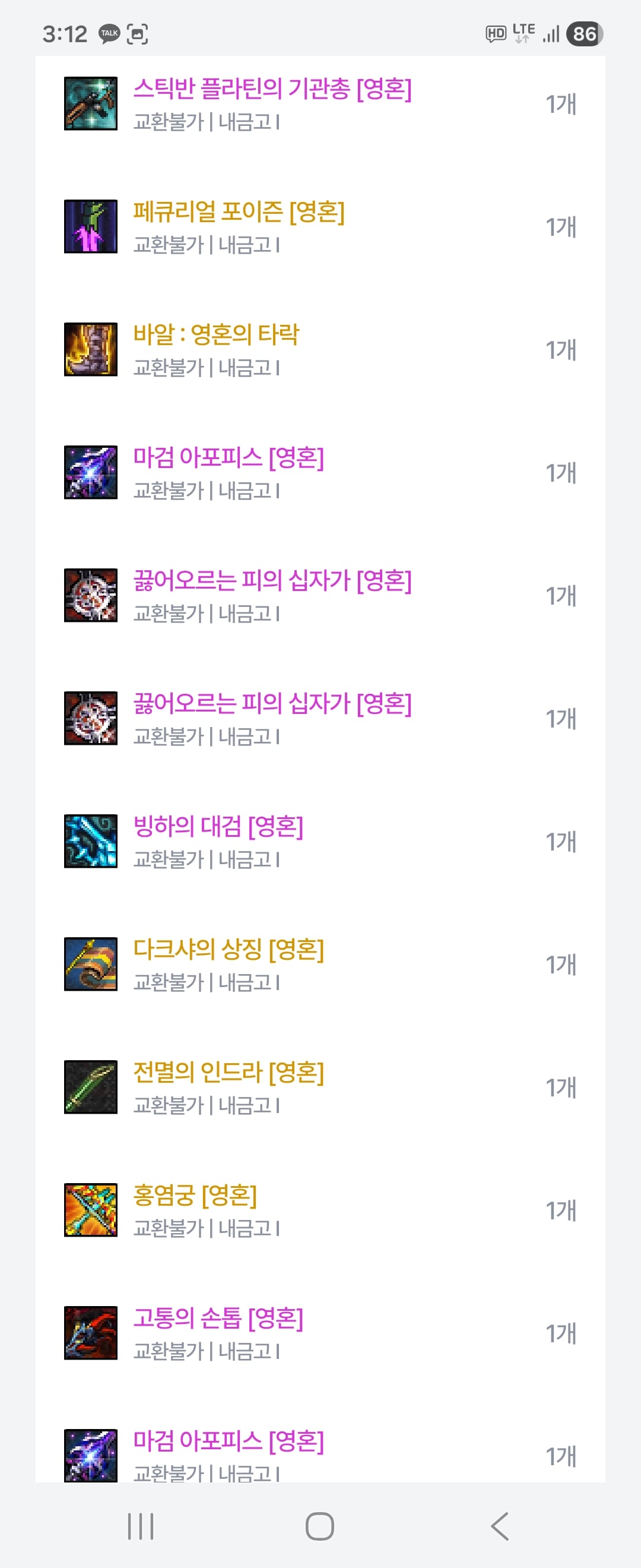Viewport: 641px width, 1568px height.
Task: Open the 홍염궁 [영혼] row
Action: click(195, 1196)
